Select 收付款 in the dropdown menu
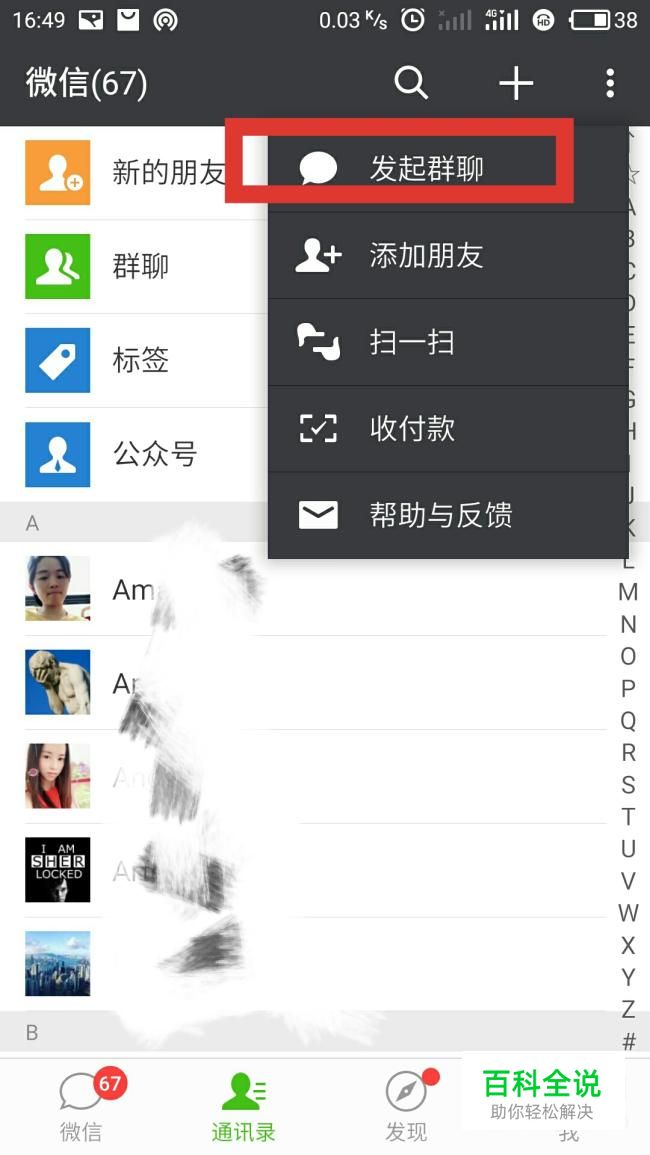Screen dimensions: 650x1155 pos(412,429)
